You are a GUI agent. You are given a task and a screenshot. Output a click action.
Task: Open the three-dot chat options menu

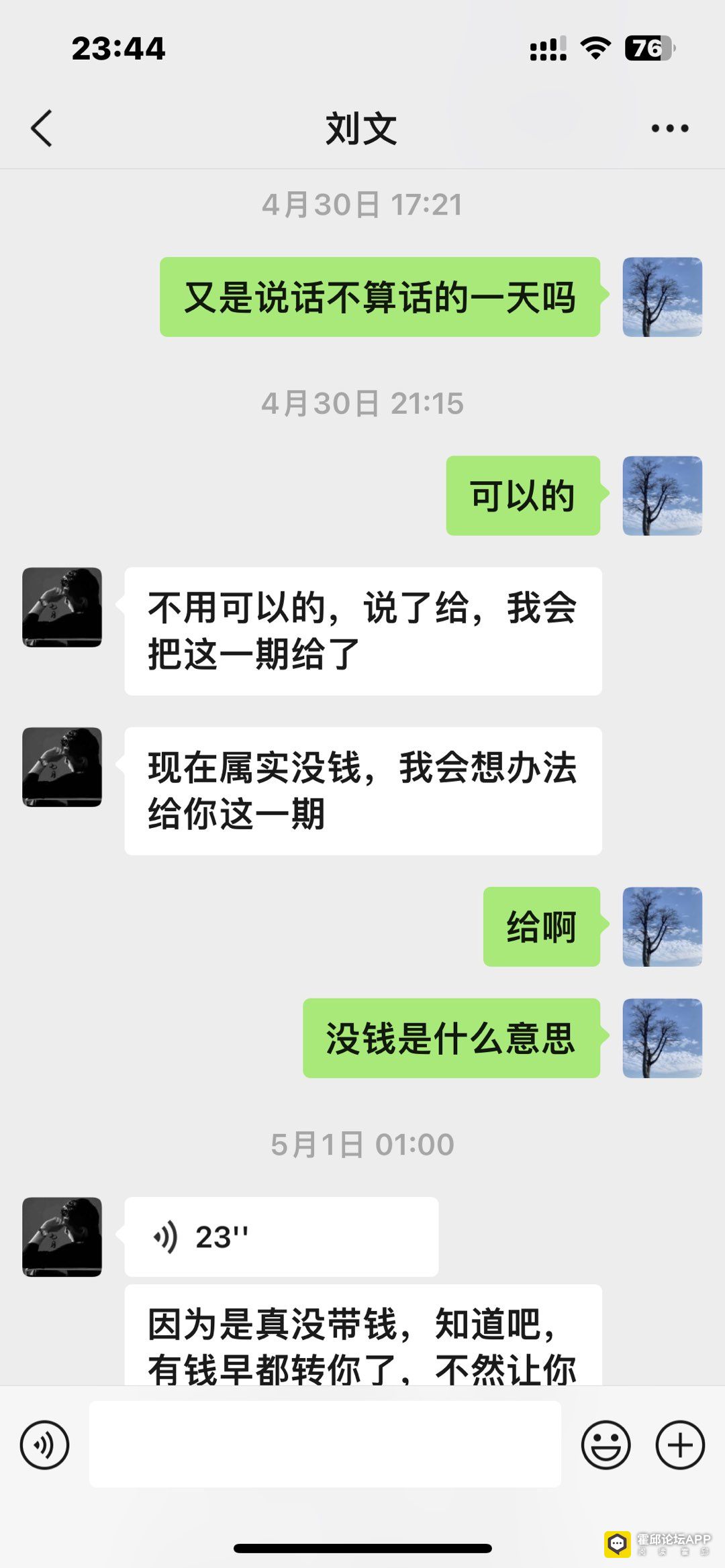[669, 128]
